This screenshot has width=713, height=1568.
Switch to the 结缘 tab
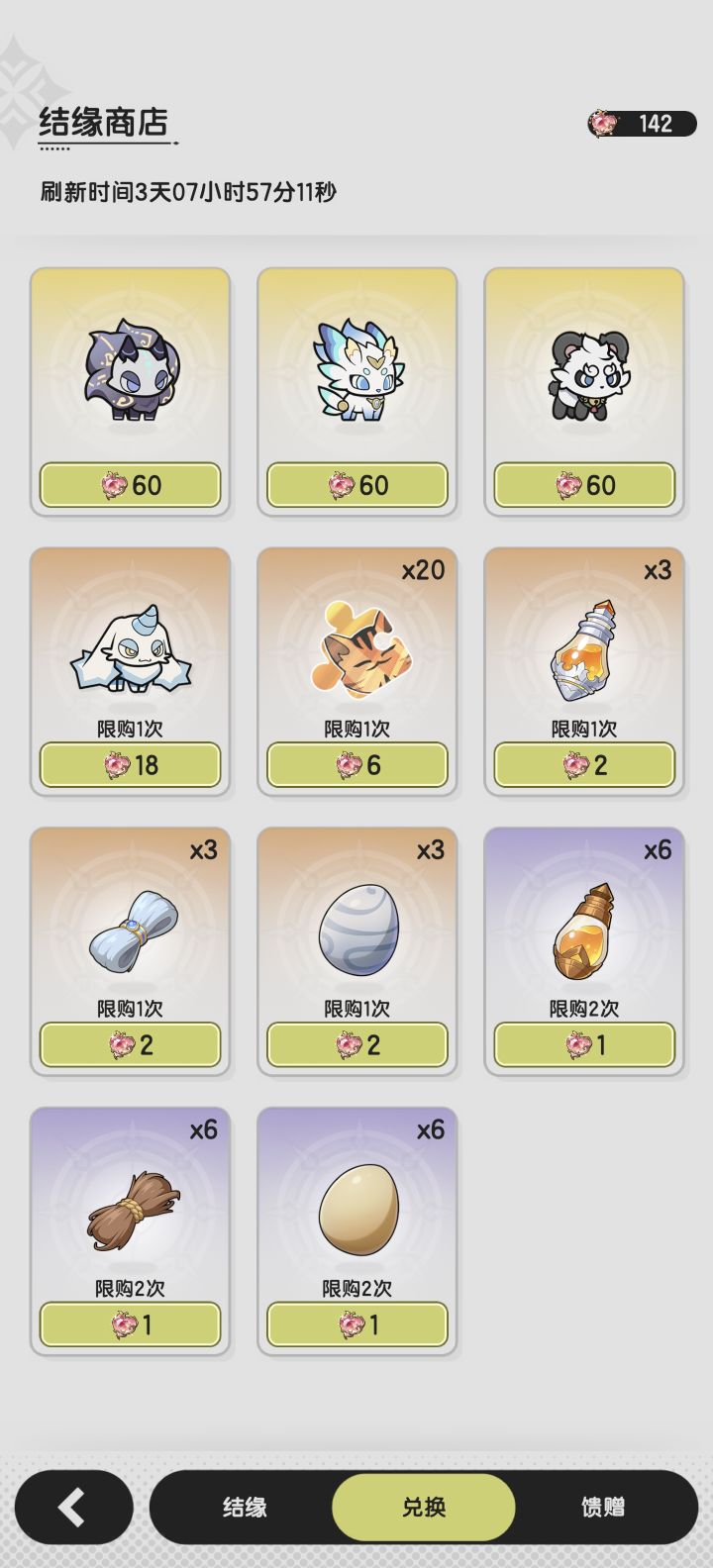(246, 1509)
